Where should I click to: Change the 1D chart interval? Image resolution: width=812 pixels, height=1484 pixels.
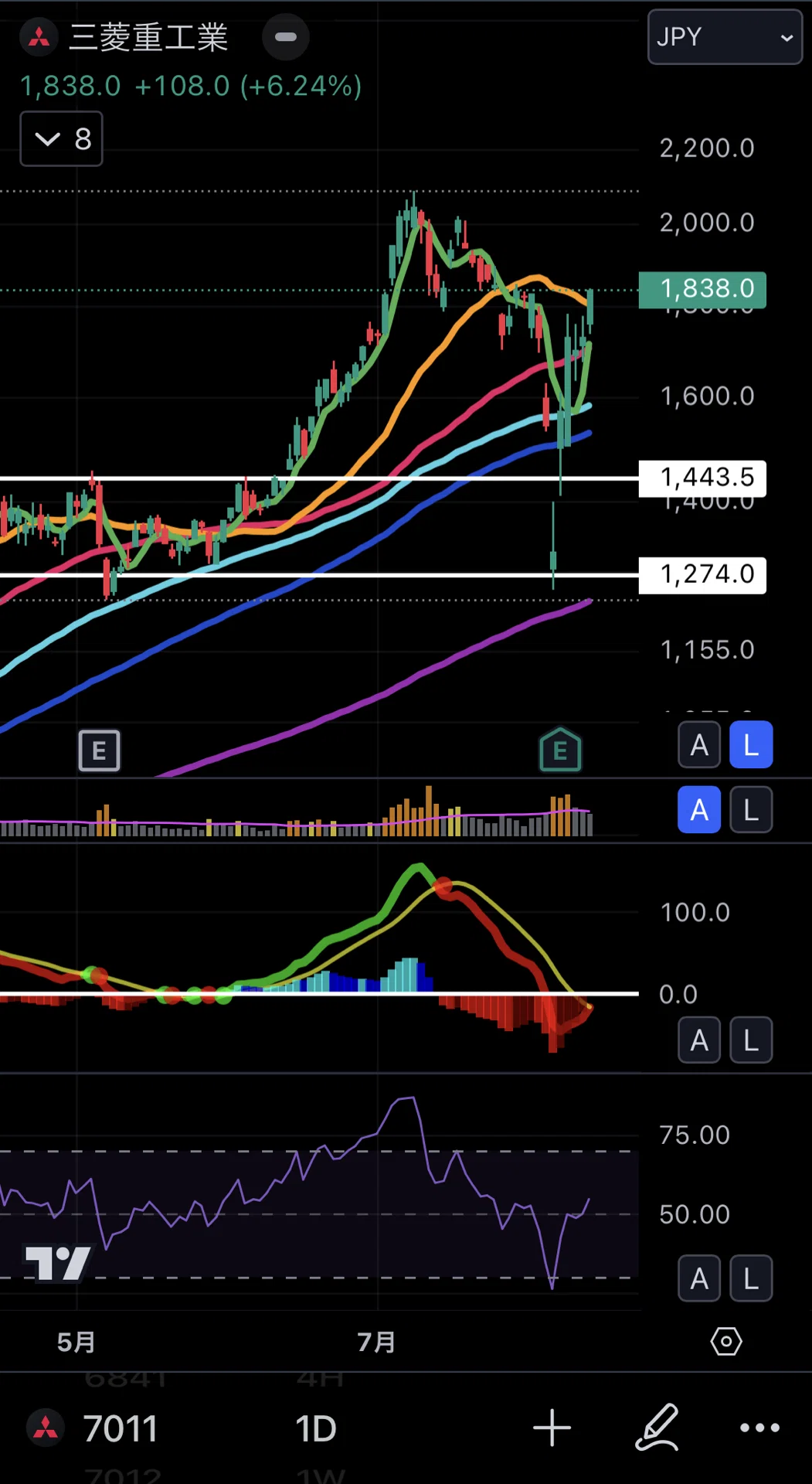[316, 1428]
